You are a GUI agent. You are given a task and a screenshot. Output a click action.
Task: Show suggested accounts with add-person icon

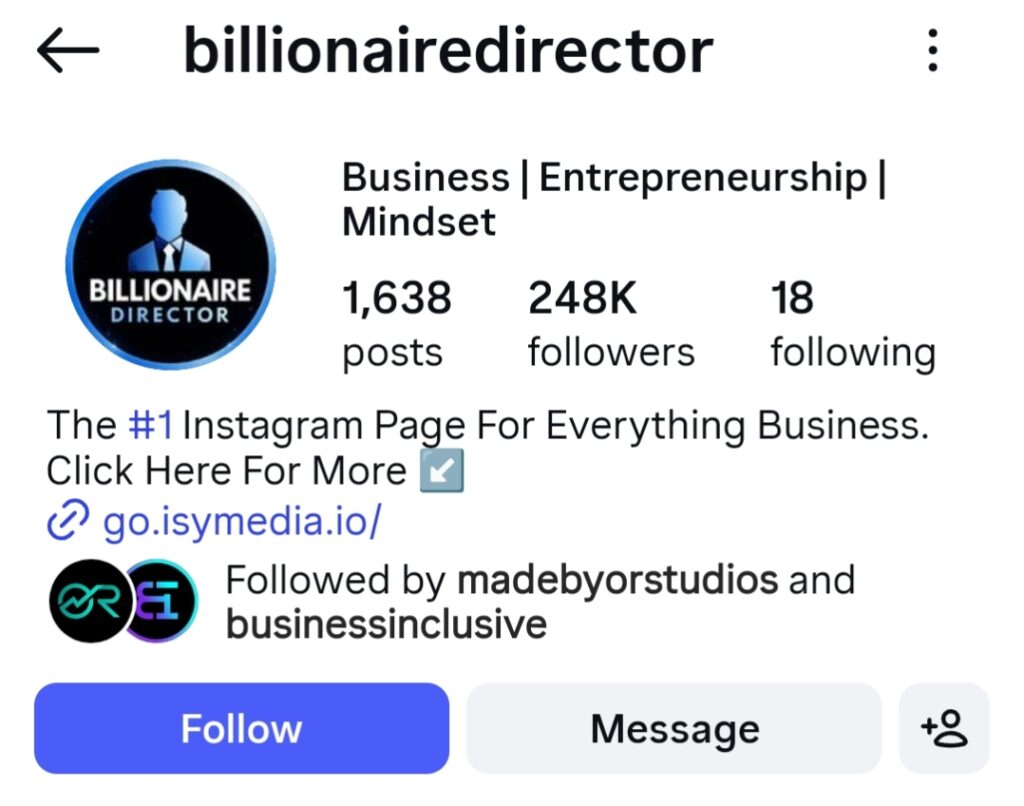[x=944, y=728]
